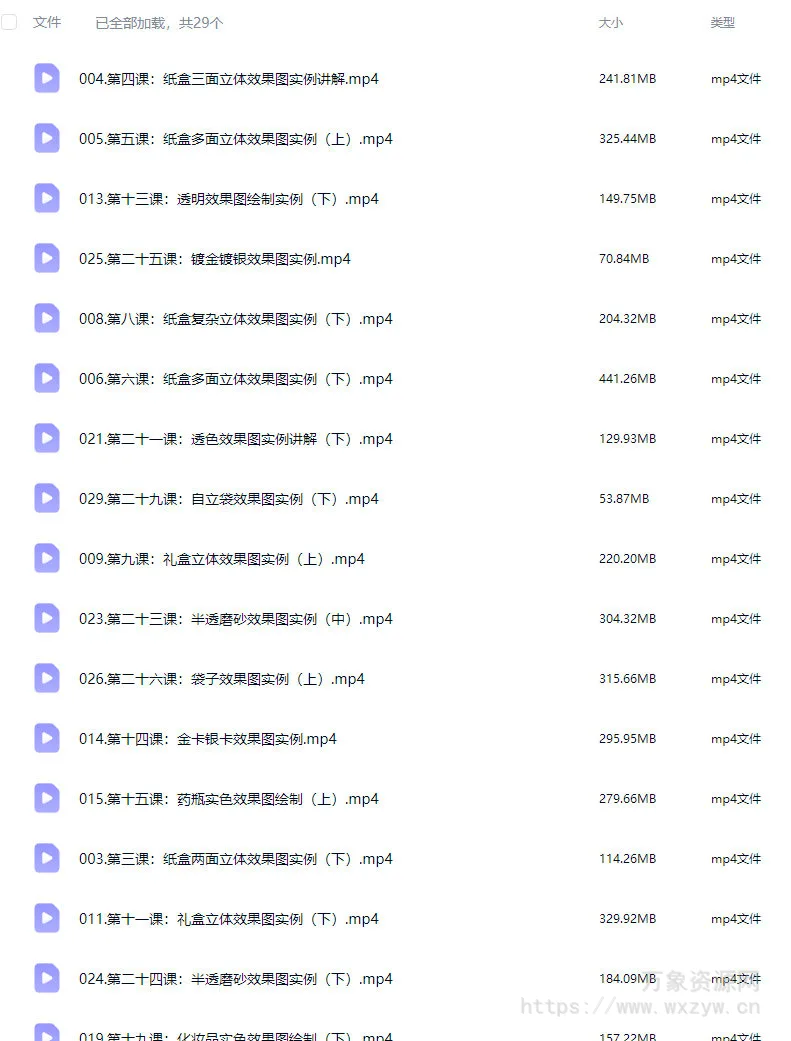Open 026.第二十六课 袋子效果图实例（上）.mp4
This screenshot has height=1041, width=791.
tap(221, 679)
